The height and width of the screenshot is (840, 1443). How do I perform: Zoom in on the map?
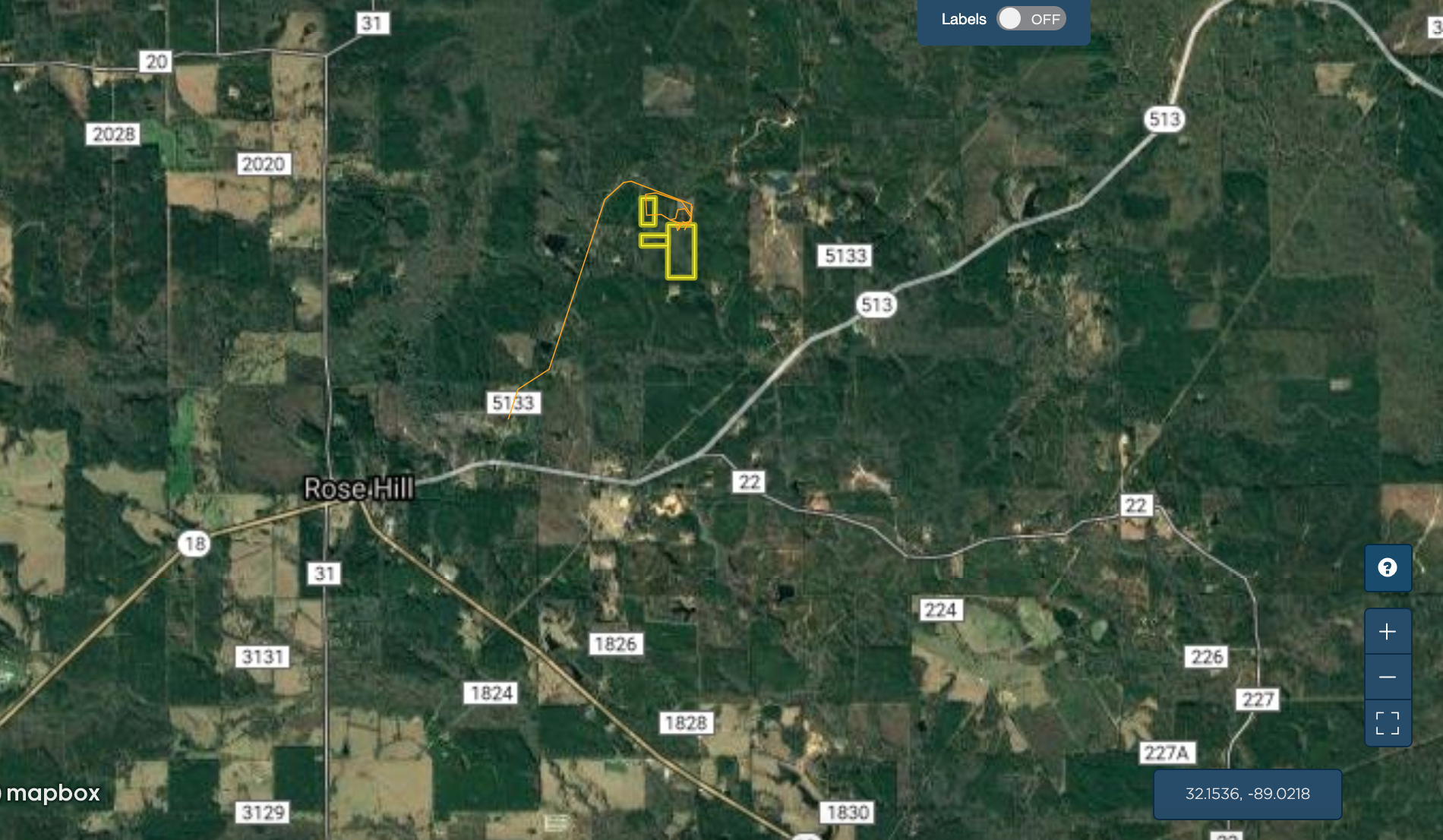(x=1388, y=632)
